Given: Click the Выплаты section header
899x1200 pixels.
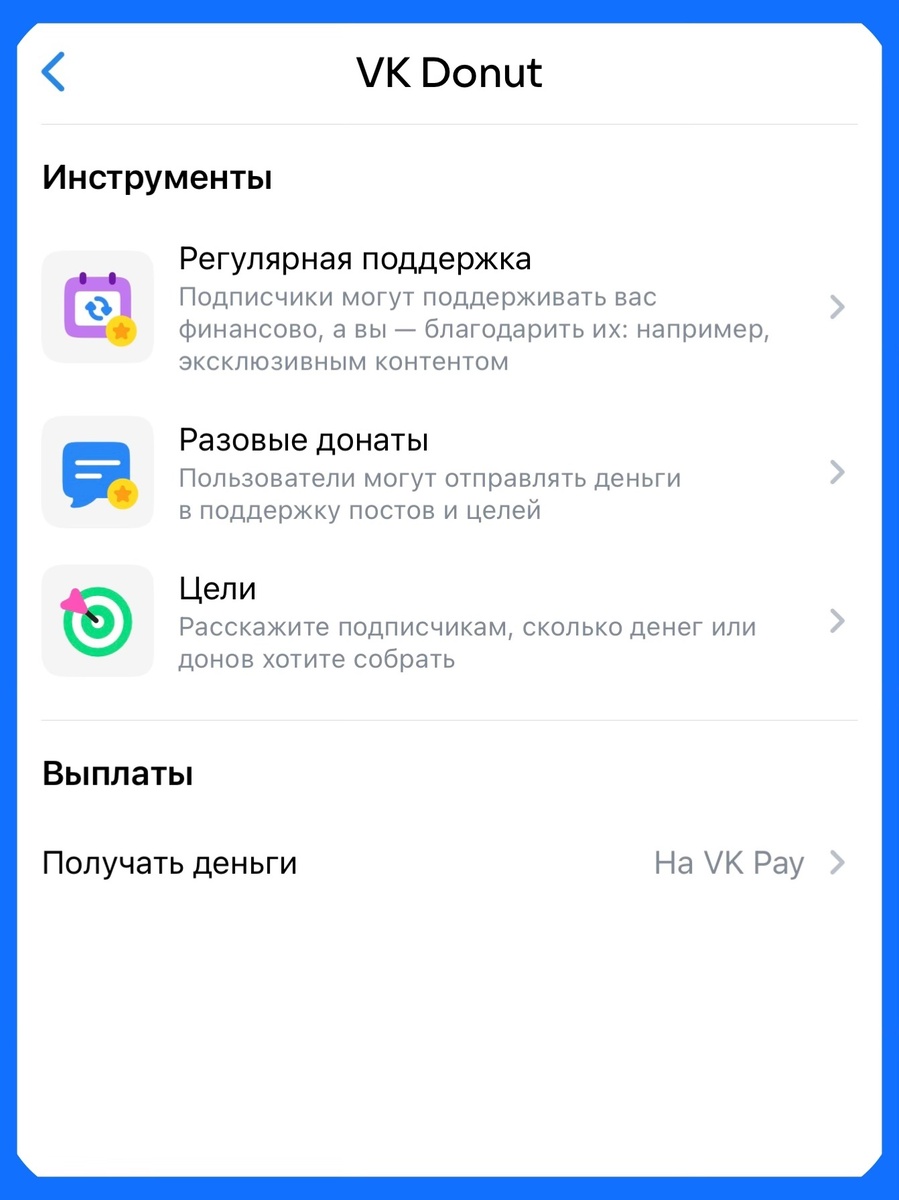Looking at the screenshot, I should pos(116,773).
